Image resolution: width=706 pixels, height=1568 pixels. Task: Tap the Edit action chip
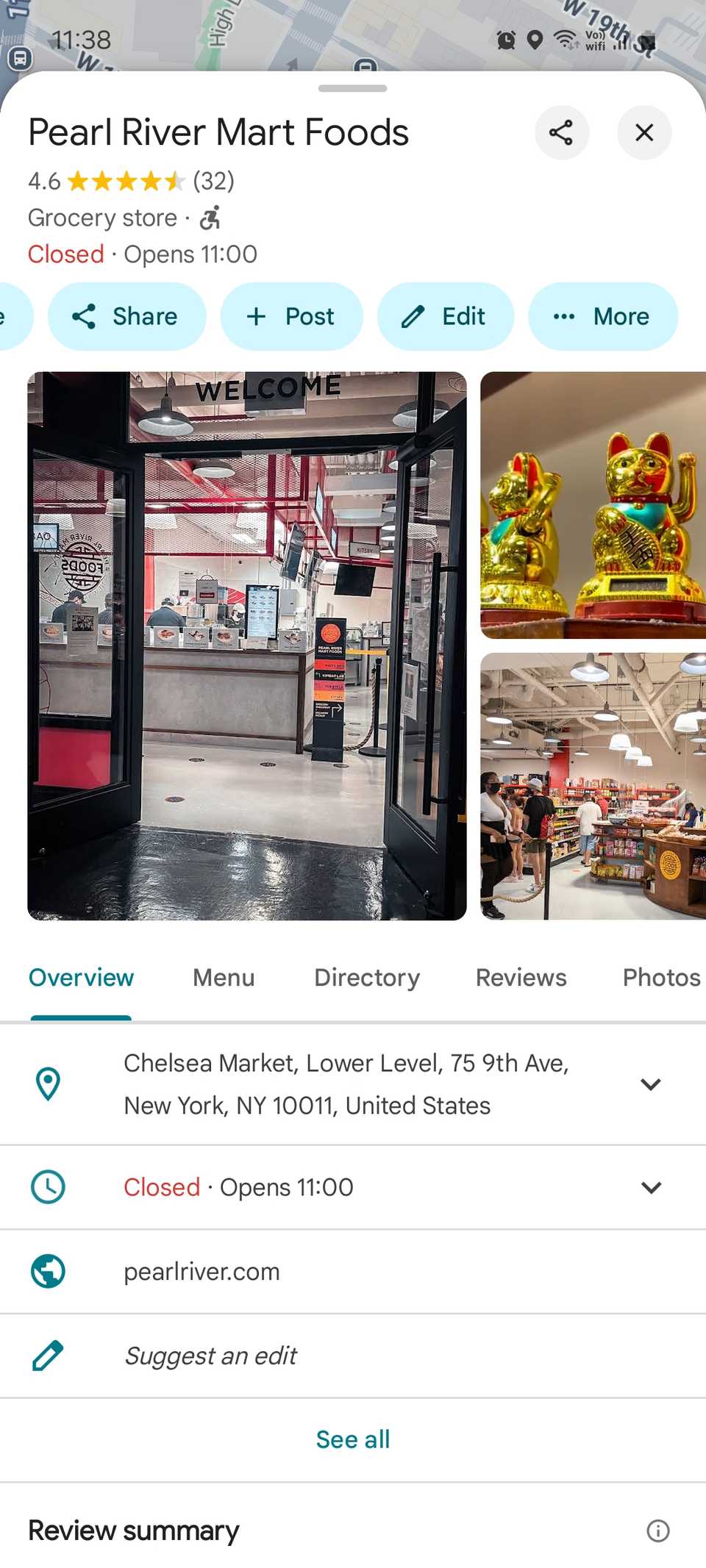(x=446, y=316)
